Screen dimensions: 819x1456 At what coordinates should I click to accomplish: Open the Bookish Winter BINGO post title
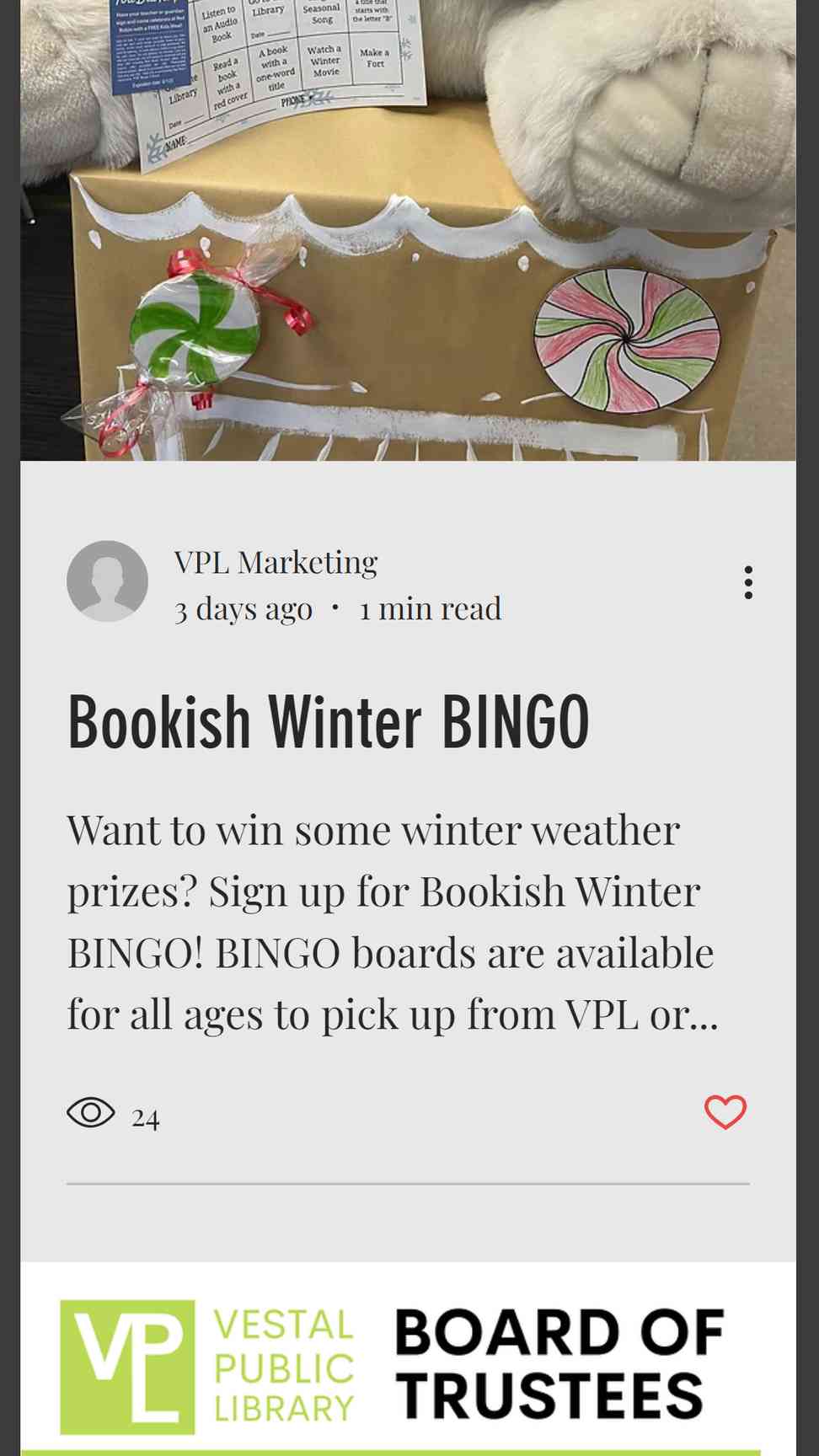(329, 722)
